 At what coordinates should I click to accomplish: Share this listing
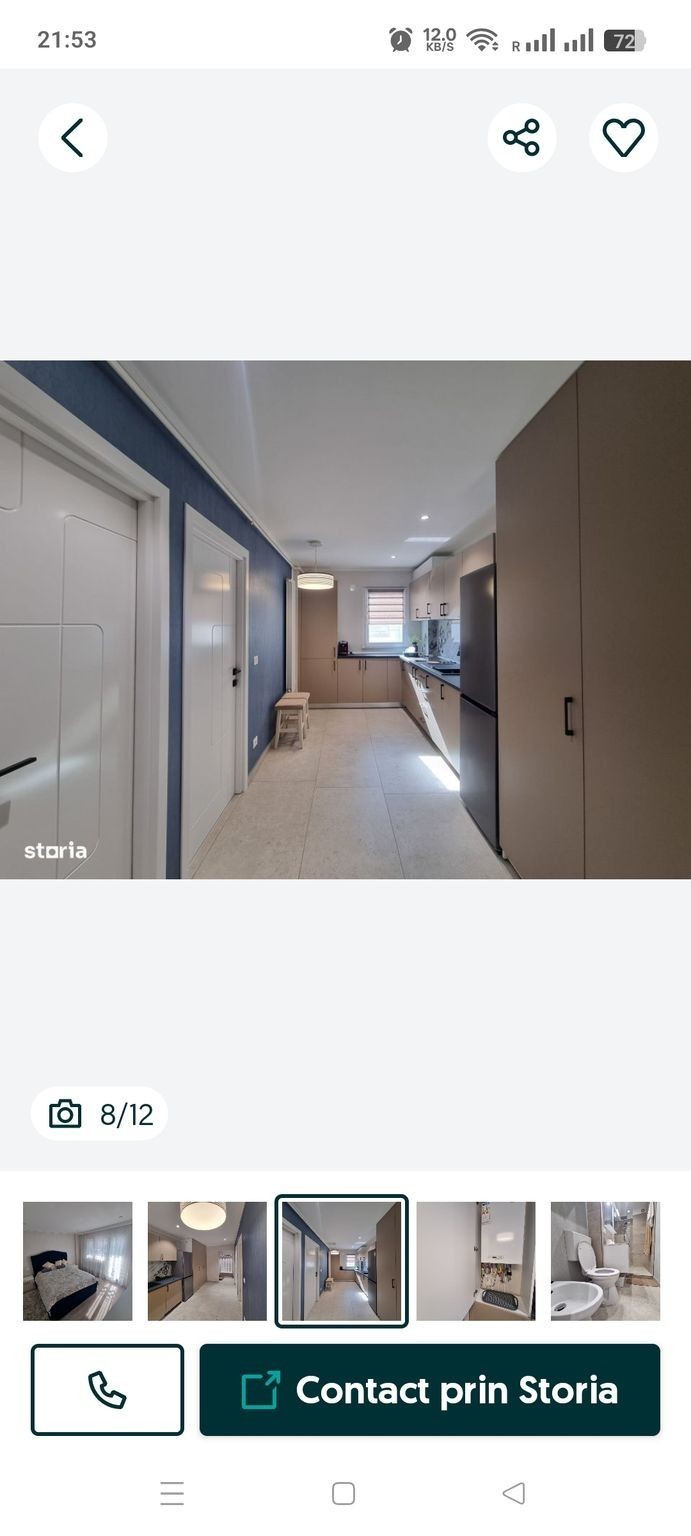point(522,138)
